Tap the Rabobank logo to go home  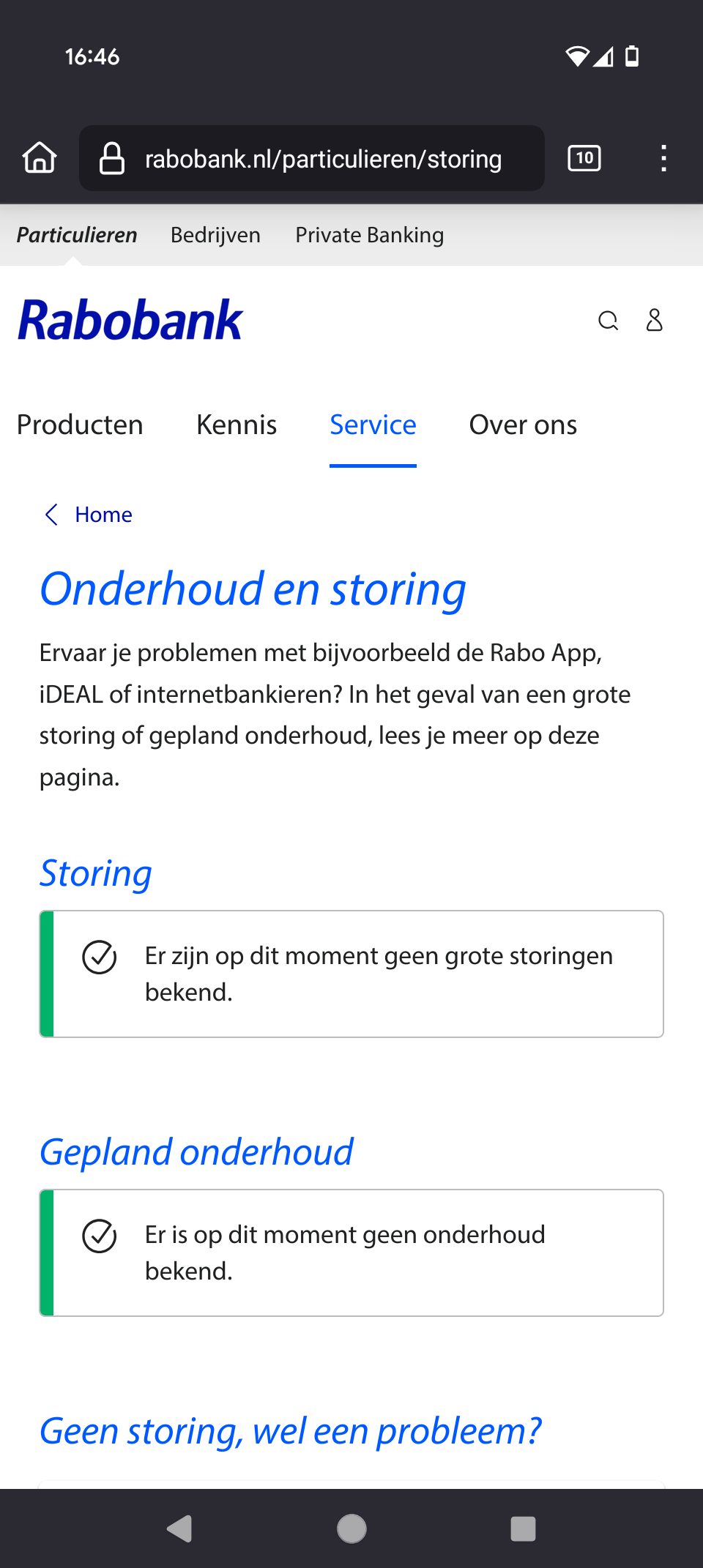pyautogui.click(x=130, y=321)
